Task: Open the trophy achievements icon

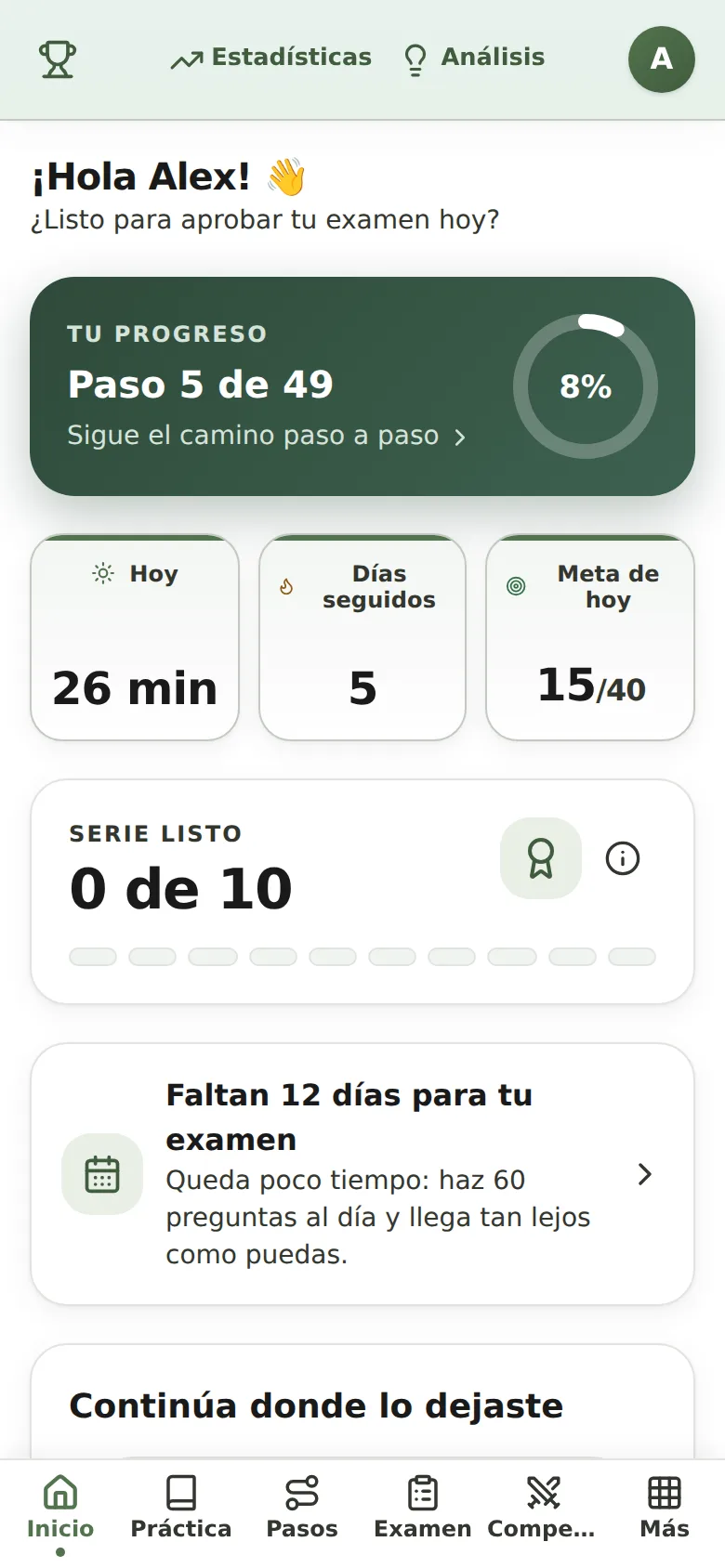Action: click(x=58, y=59)
